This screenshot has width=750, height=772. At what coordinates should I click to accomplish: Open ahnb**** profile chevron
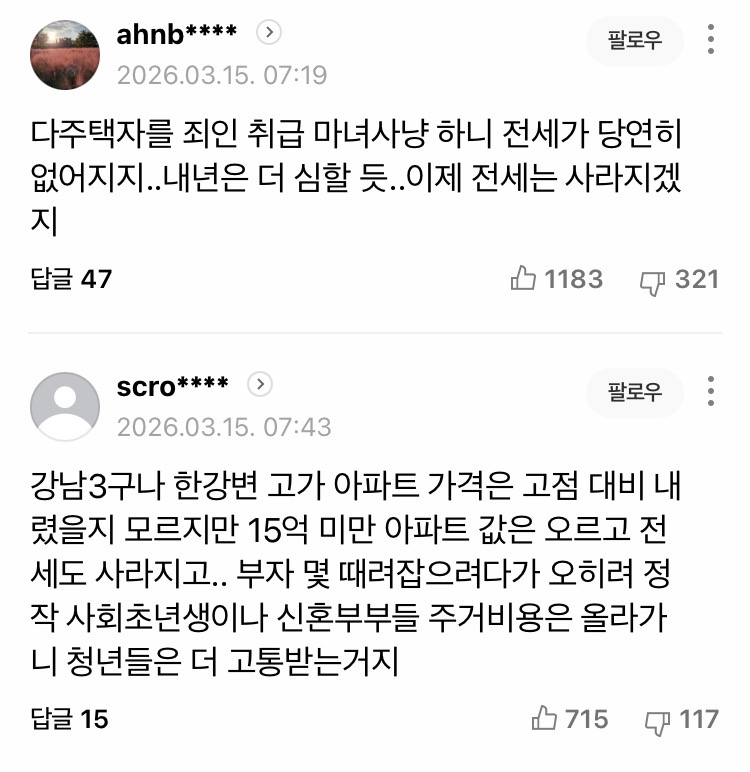(x=267, y=33)
